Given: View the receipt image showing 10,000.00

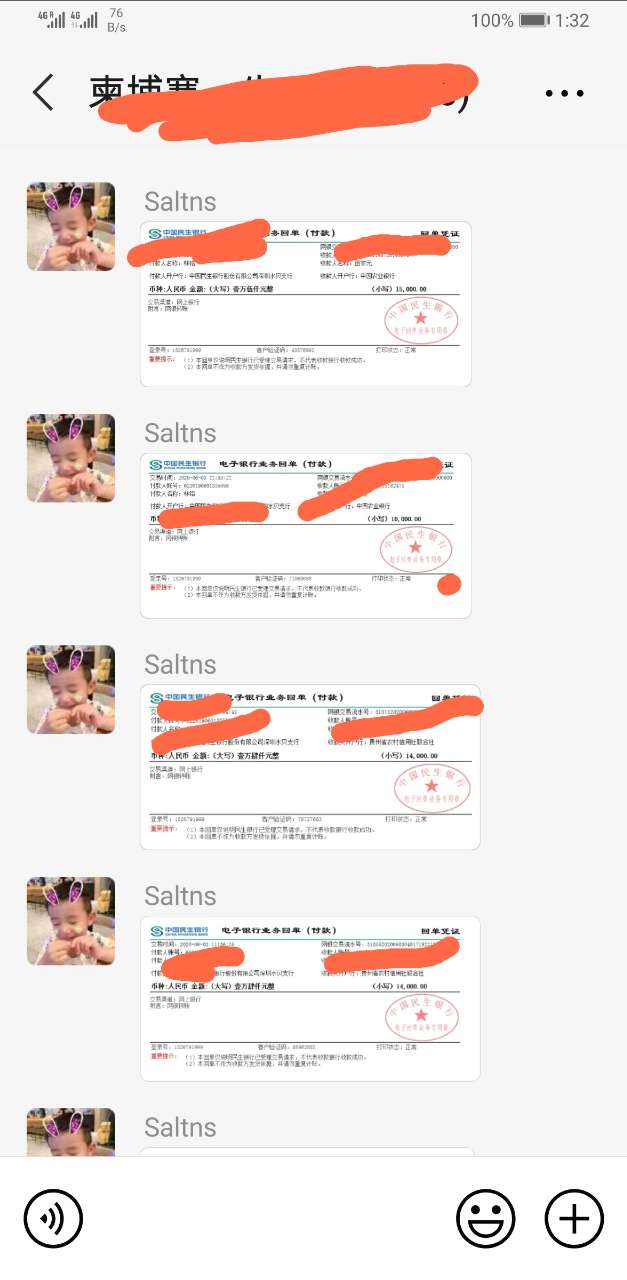Looking at the screenshot, I should coord(306,535).
